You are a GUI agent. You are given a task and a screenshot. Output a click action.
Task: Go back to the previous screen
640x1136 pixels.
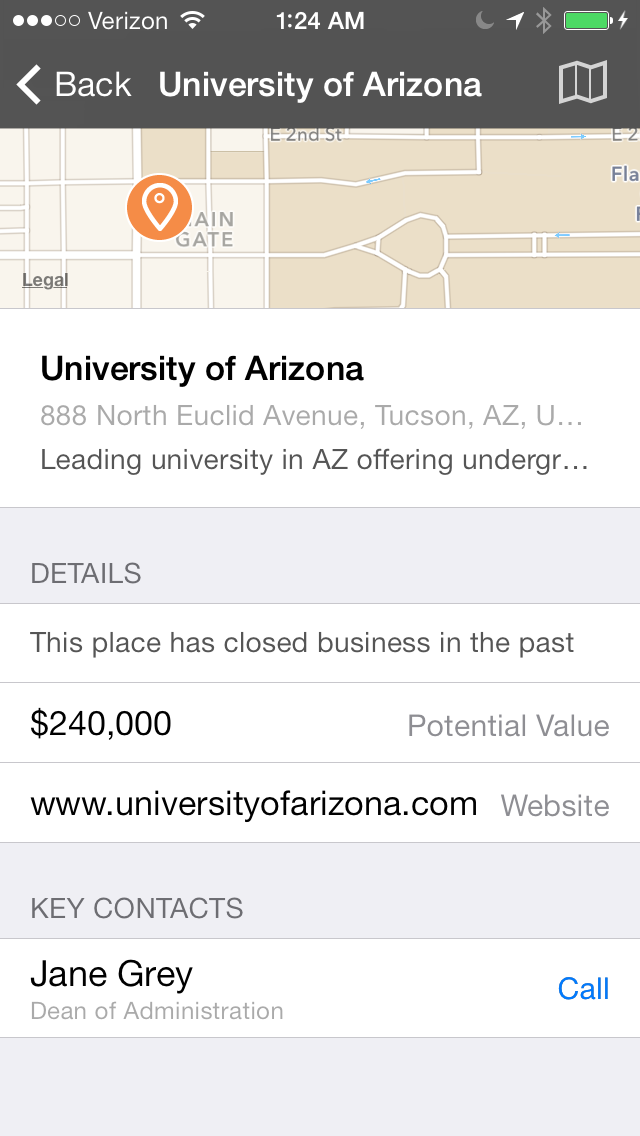pyautogui.click(x=74, y=85)
